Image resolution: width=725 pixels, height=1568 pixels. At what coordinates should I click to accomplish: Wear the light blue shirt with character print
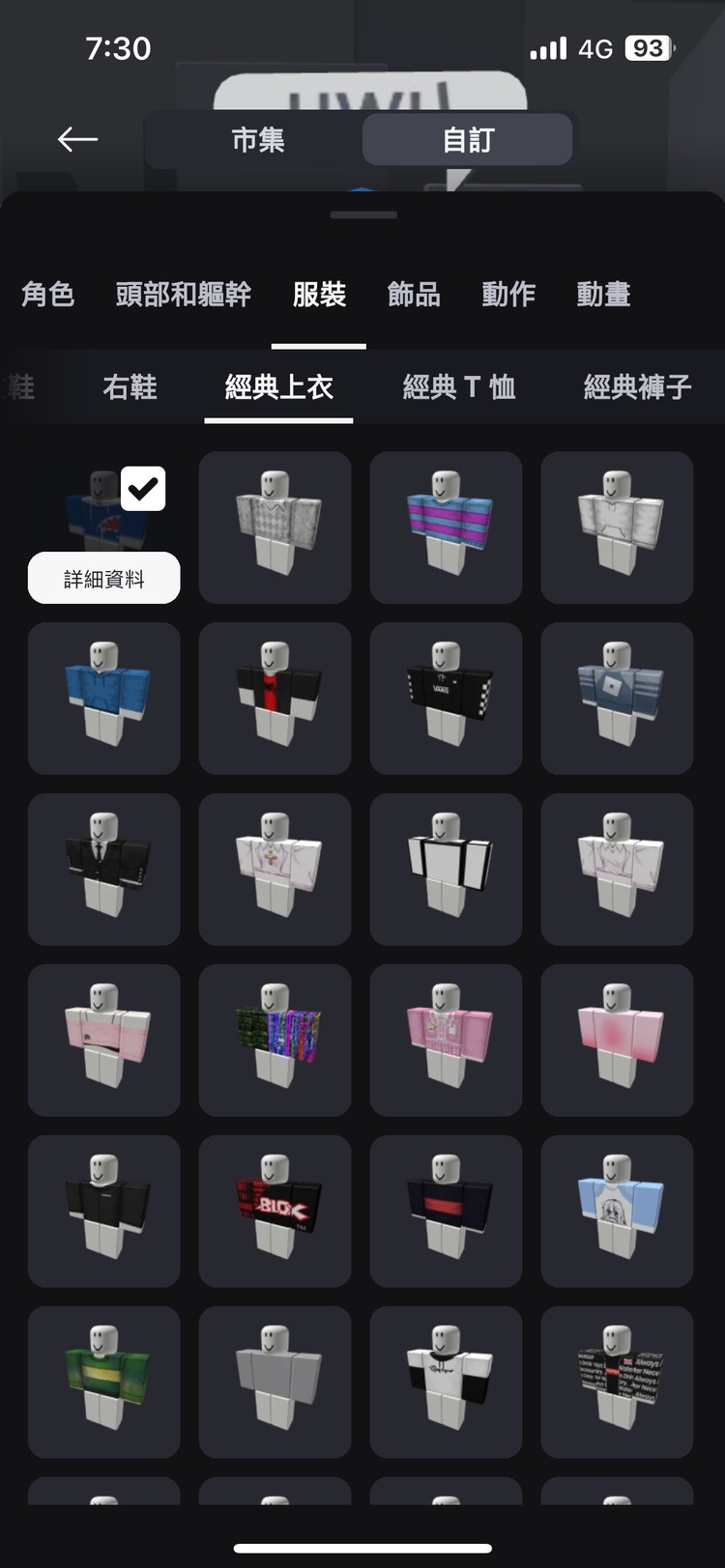617,1211
